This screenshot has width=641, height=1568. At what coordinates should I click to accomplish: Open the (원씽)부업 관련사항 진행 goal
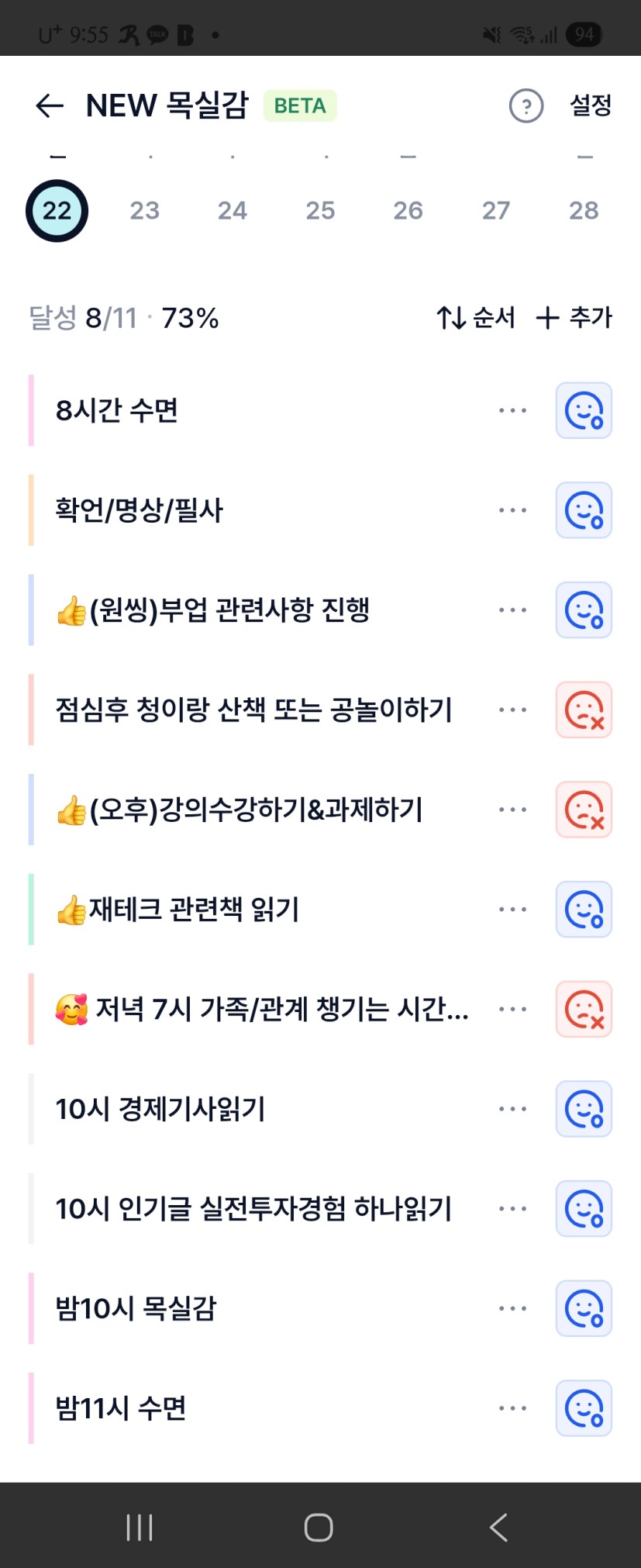[x=229, y=610]
